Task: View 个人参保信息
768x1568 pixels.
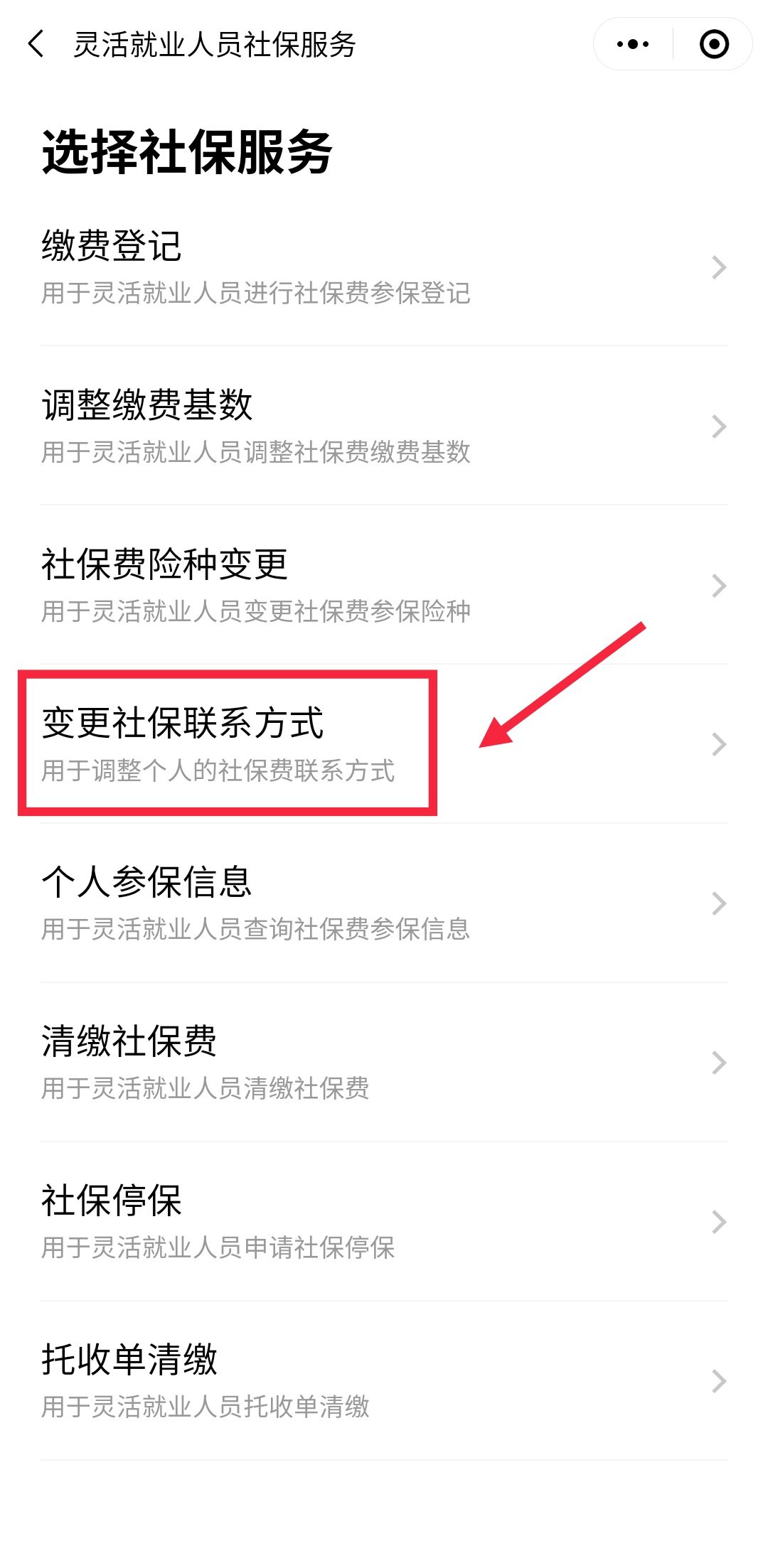Action: 384,903
